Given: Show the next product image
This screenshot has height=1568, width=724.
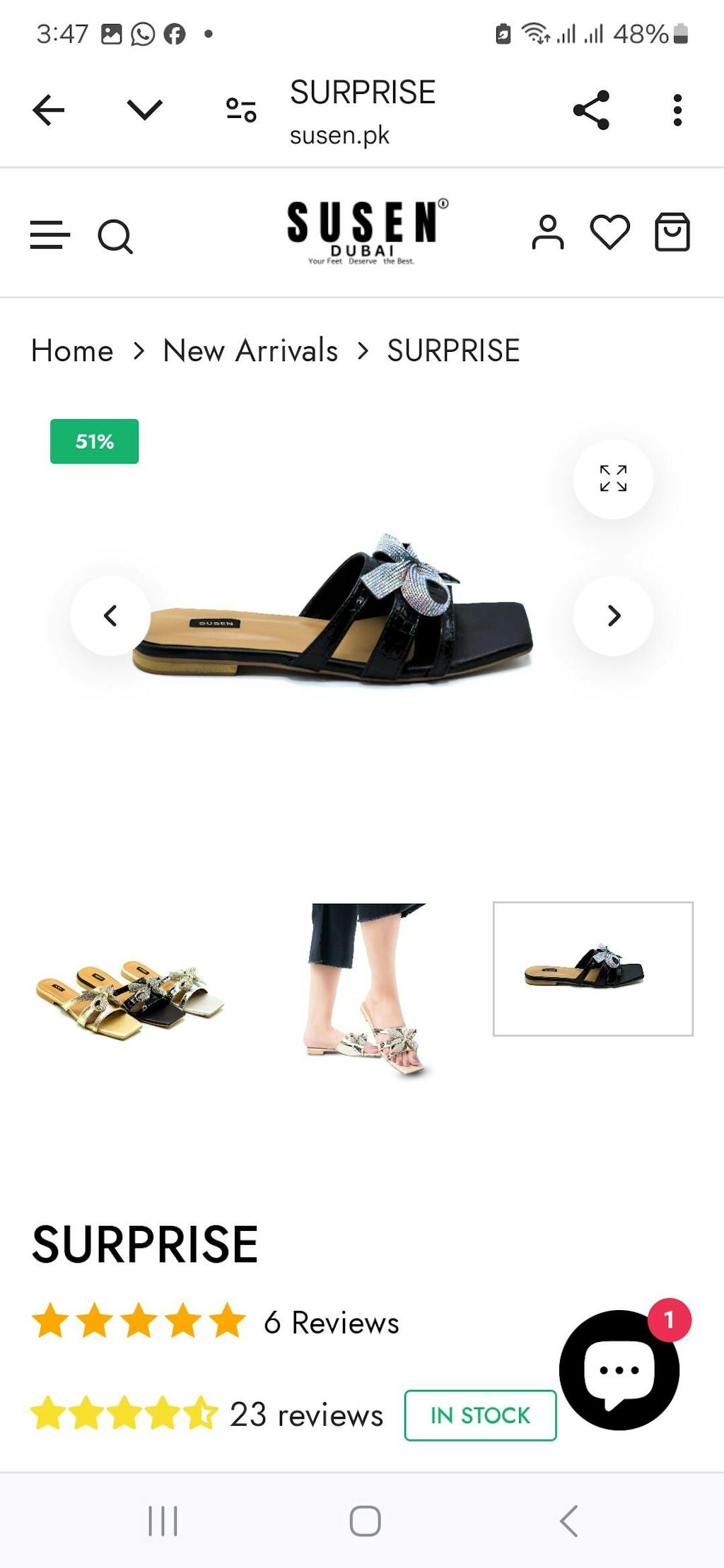Looking at the screenshot, I should click(x=613, y=615).
